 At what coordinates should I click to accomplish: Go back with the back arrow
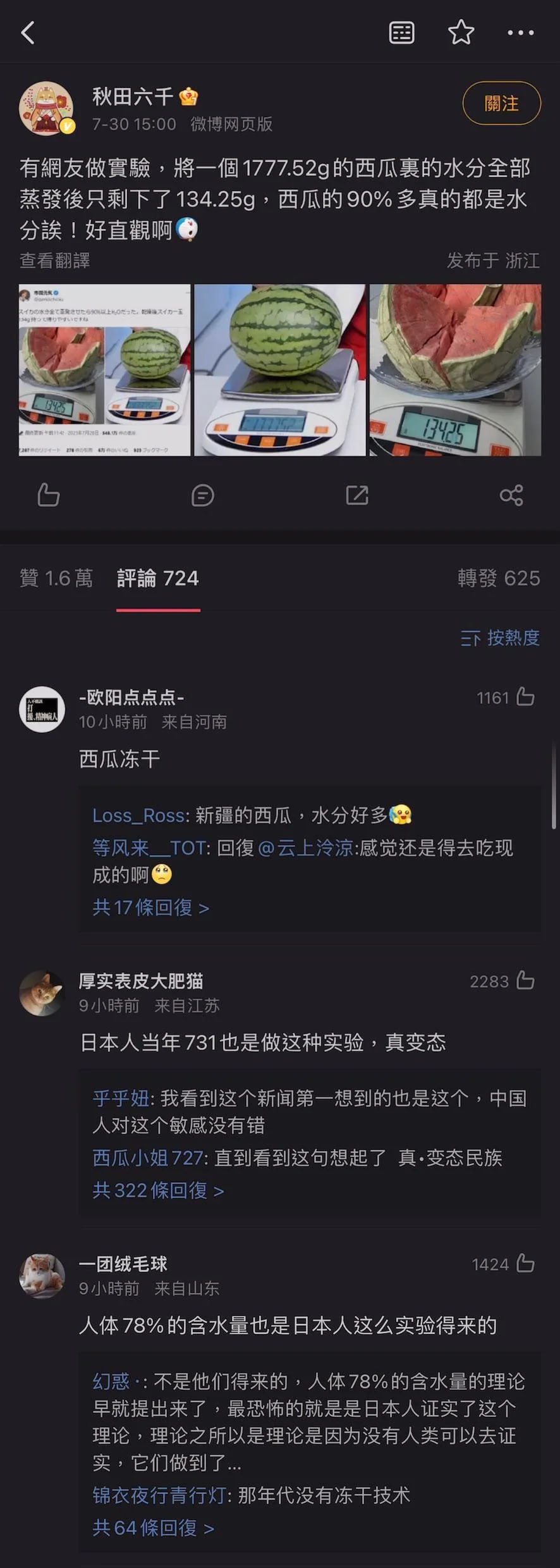coord(28,32)
